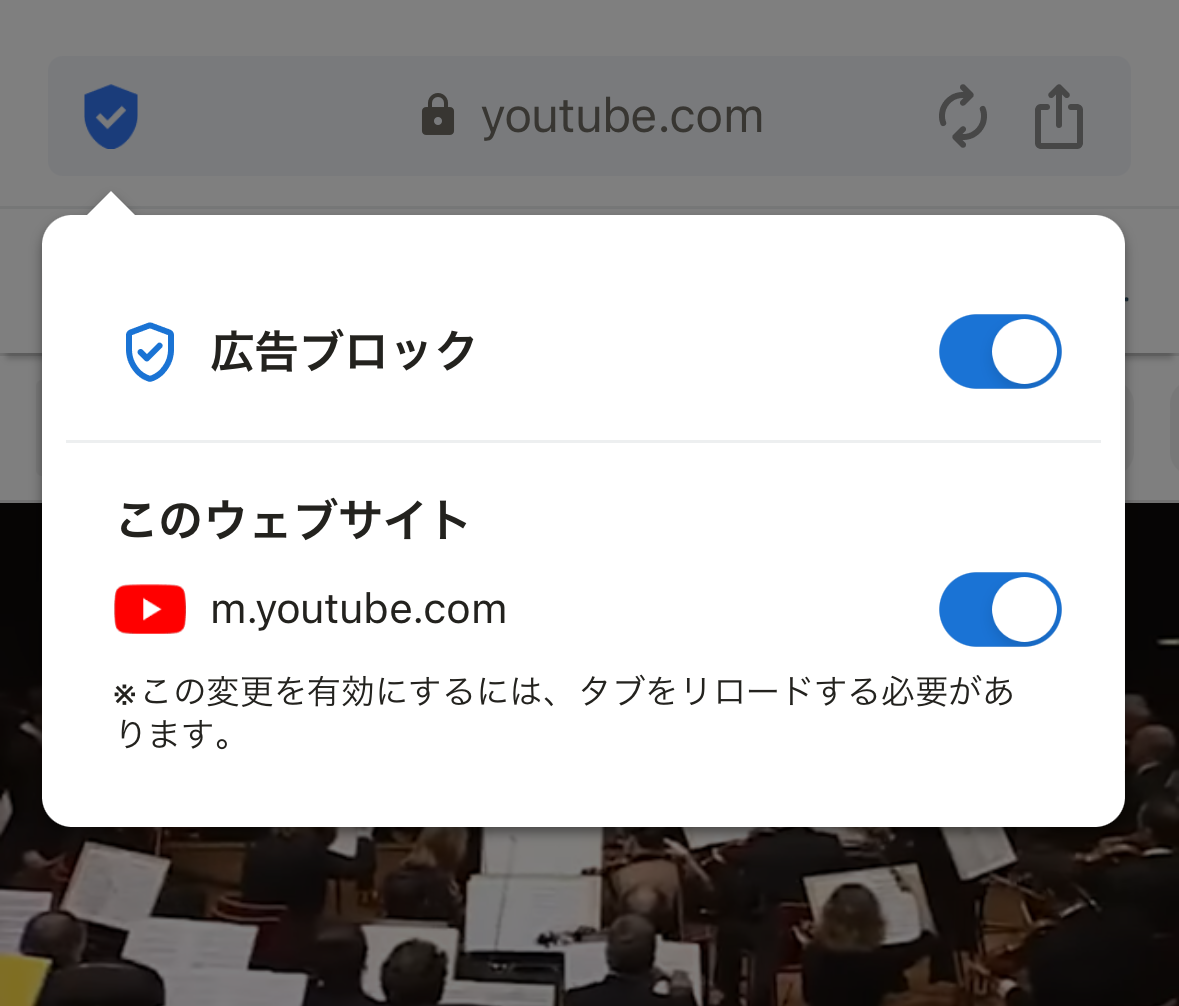Tap the ad-block shield icon in address bar
The width and height of the screenshot is (1179, 1006).
(111, 117)
